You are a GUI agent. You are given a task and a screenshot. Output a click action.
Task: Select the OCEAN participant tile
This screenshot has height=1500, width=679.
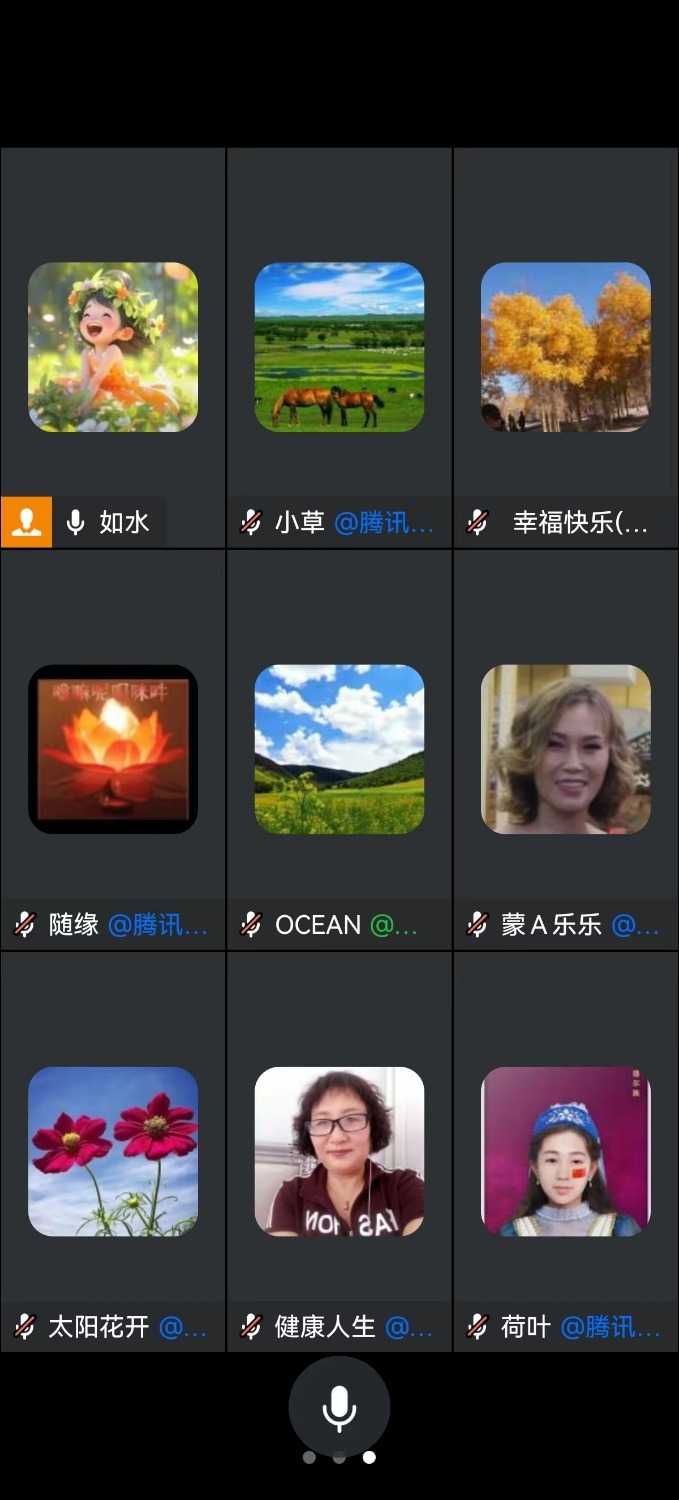(x=339, y=749)
